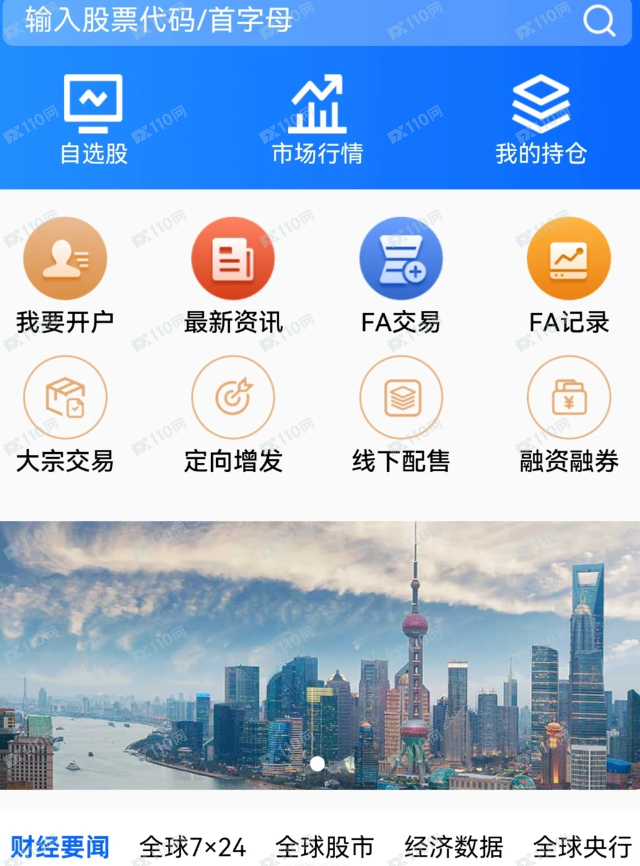View 我的持仓 holdings

click(x=541, y=119)
